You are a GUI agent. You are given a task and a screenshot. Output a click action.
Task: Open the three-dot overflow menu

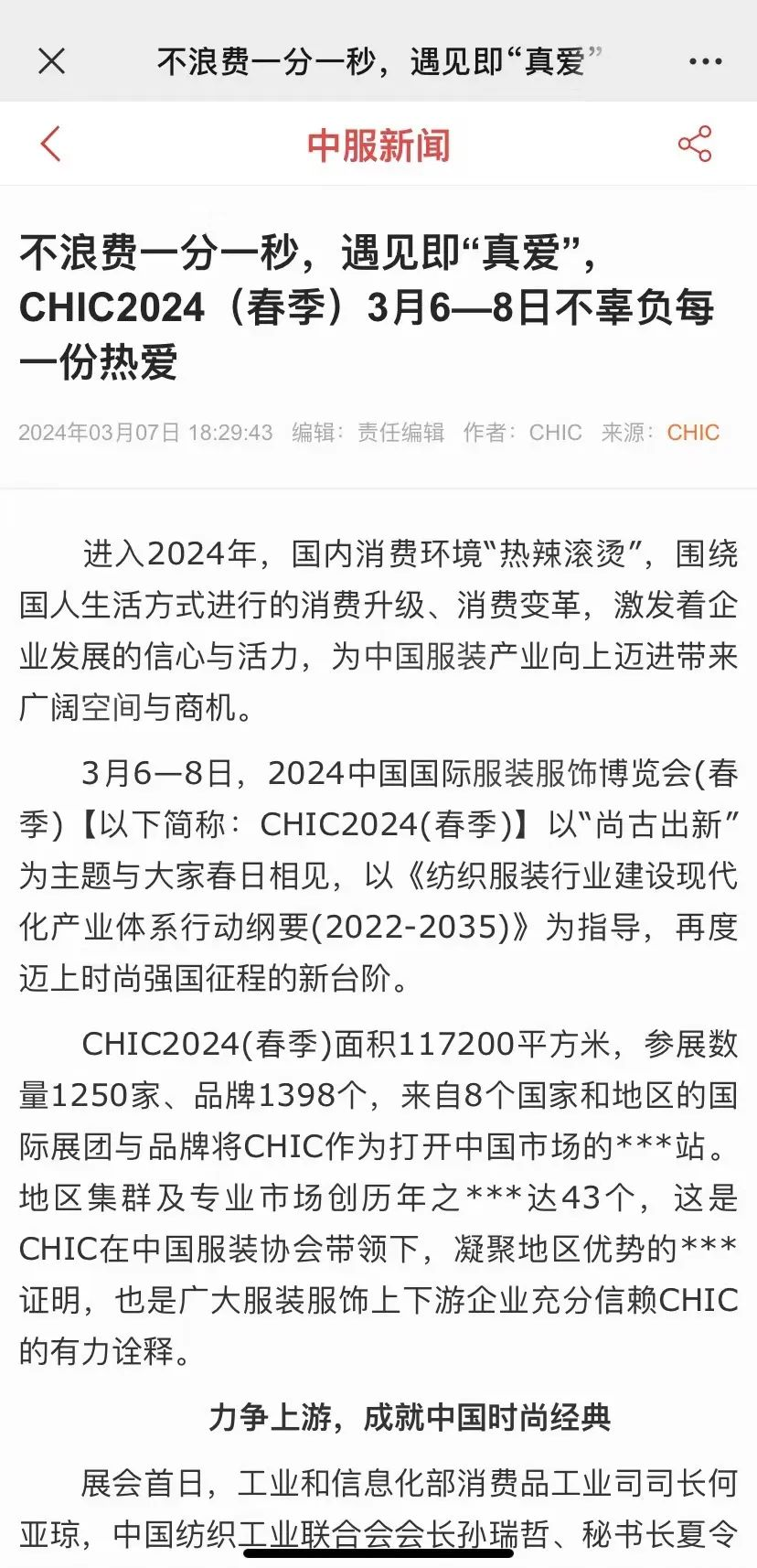705,61
